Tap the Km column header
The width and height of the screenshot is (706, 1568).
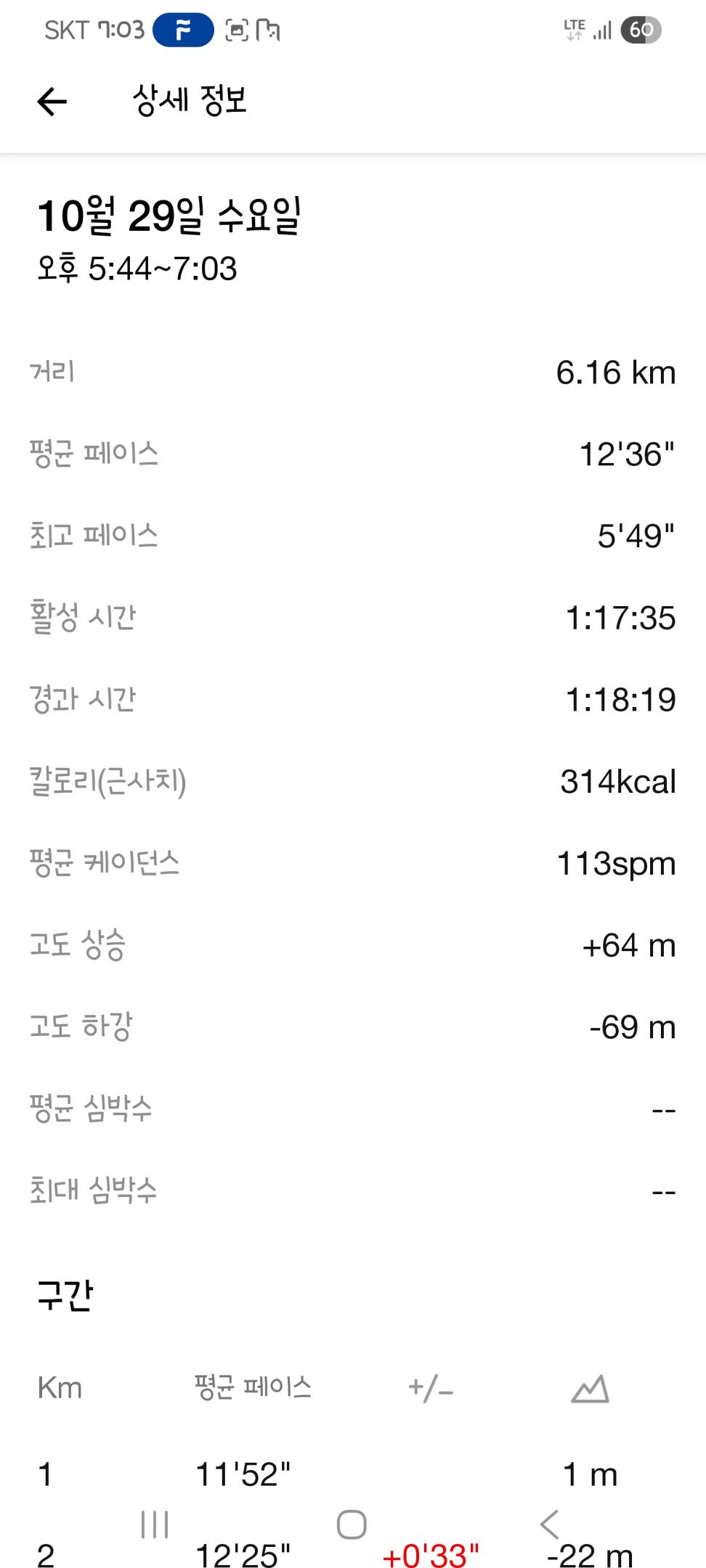pos(58,1387)
